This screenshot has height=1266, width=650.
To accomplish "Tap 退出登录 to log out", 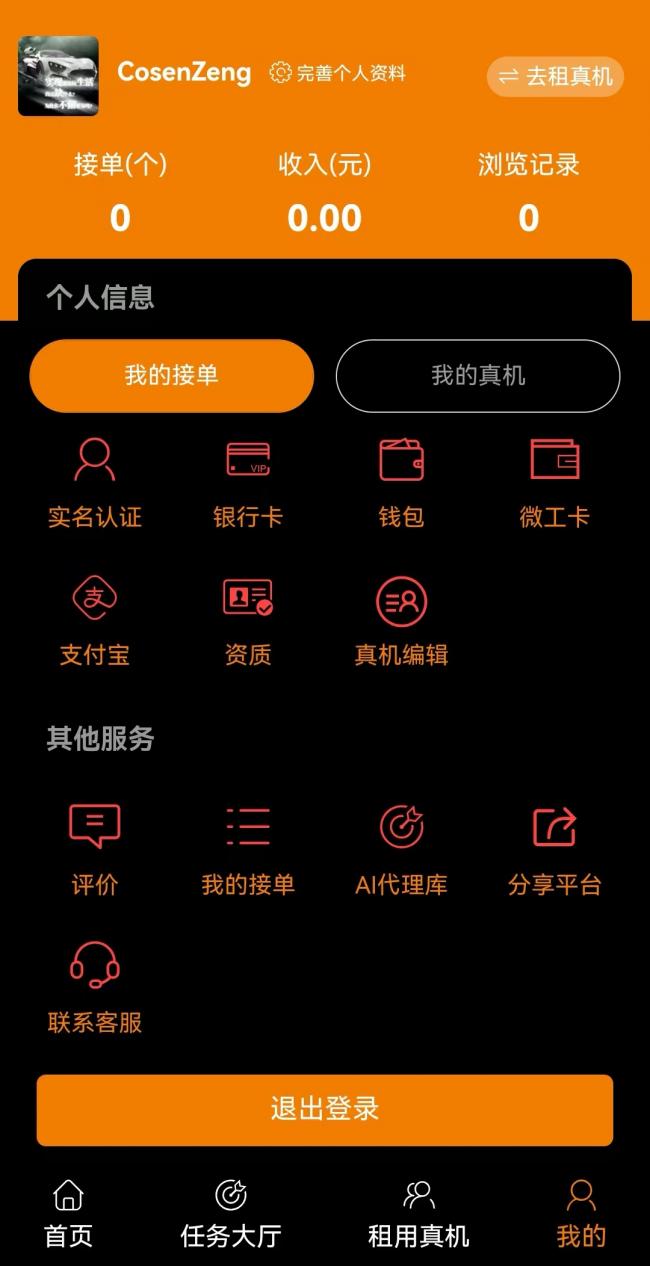I will click(x=325, y=1109).
